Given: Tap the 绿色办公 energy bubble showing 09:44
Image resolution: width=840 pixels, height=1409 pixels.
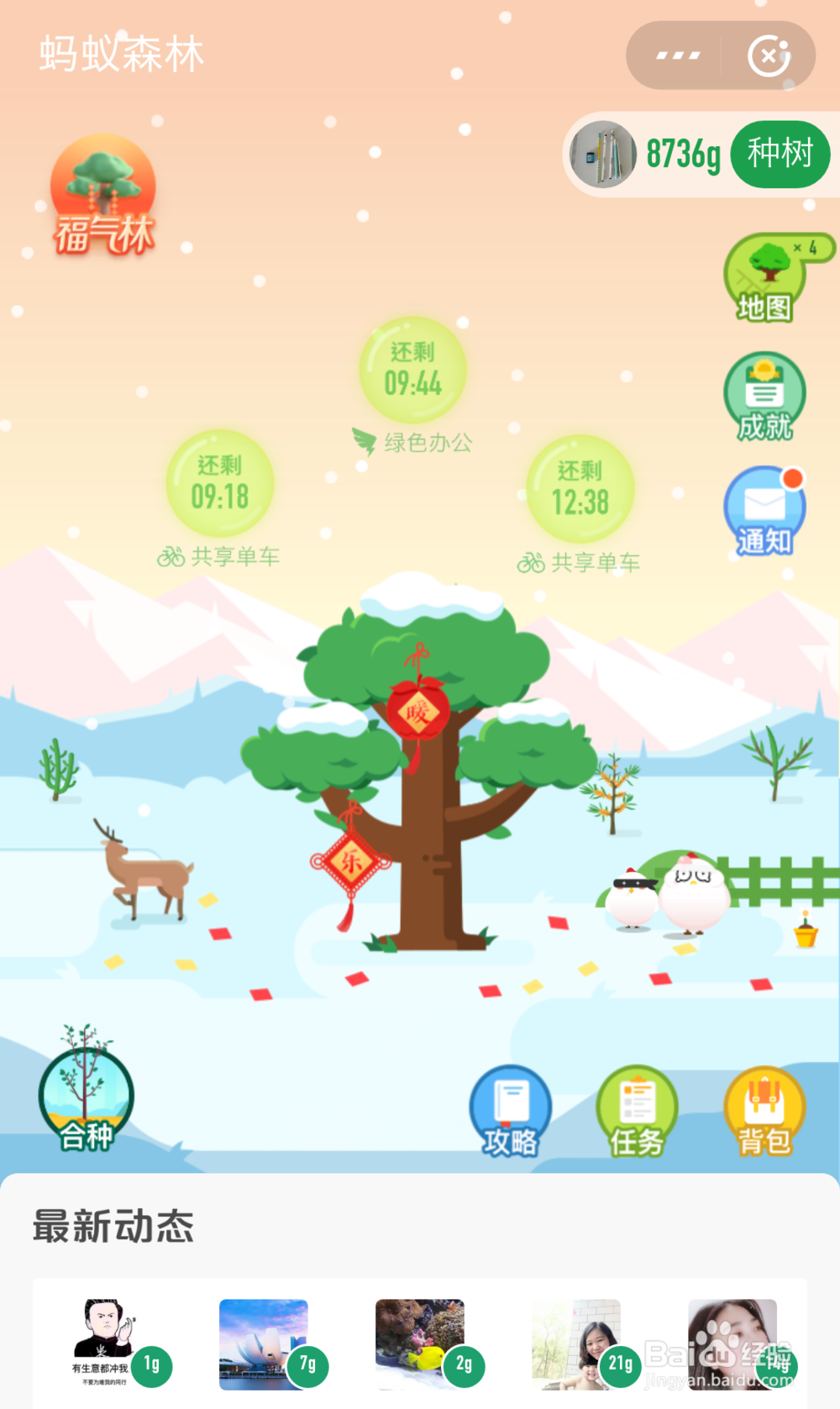Looking at the screenshot, I should click(x=412, y=371).
